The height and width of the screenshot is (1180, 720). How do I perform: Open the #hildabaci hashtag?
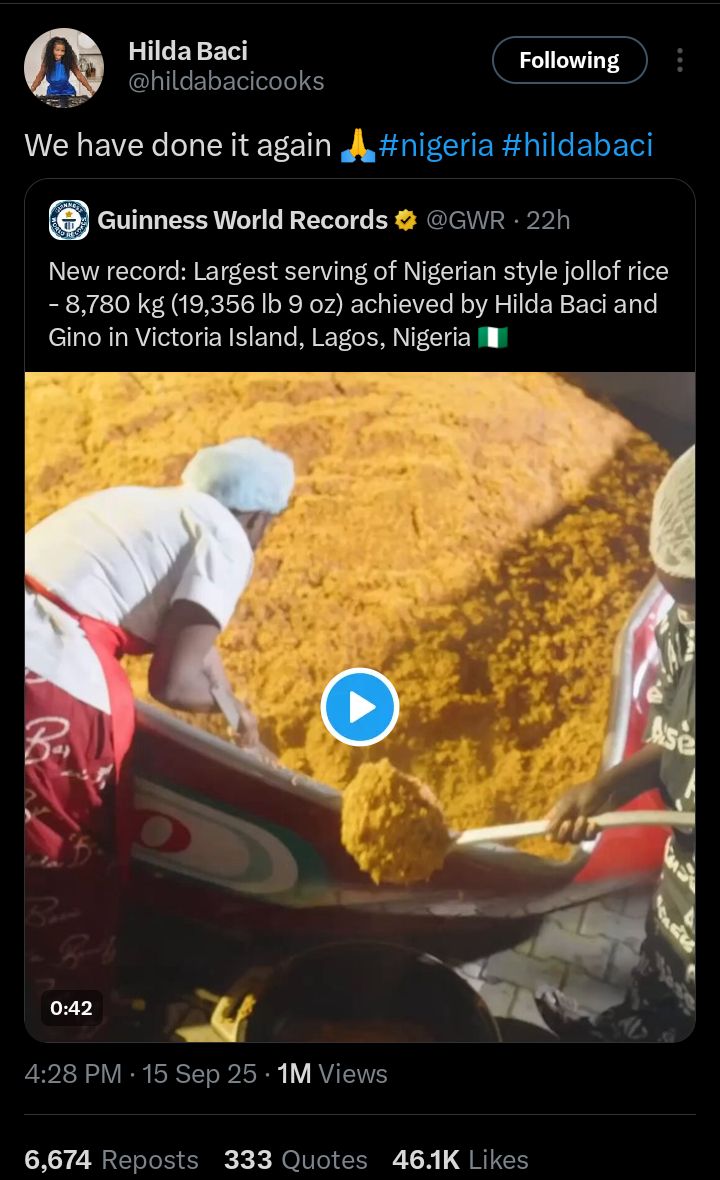pos(577,145)
